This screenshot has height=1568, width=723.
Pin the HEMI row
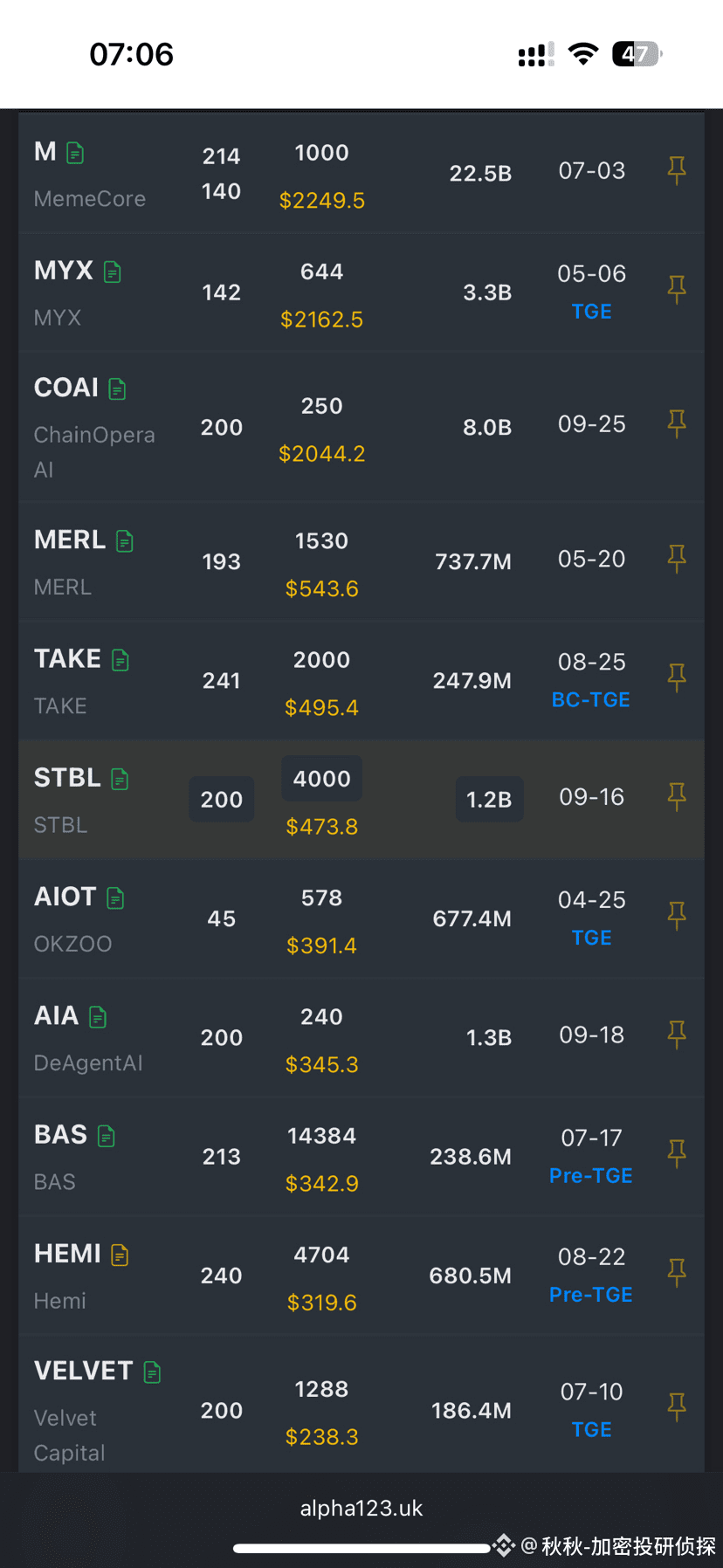click(677, 1273)
